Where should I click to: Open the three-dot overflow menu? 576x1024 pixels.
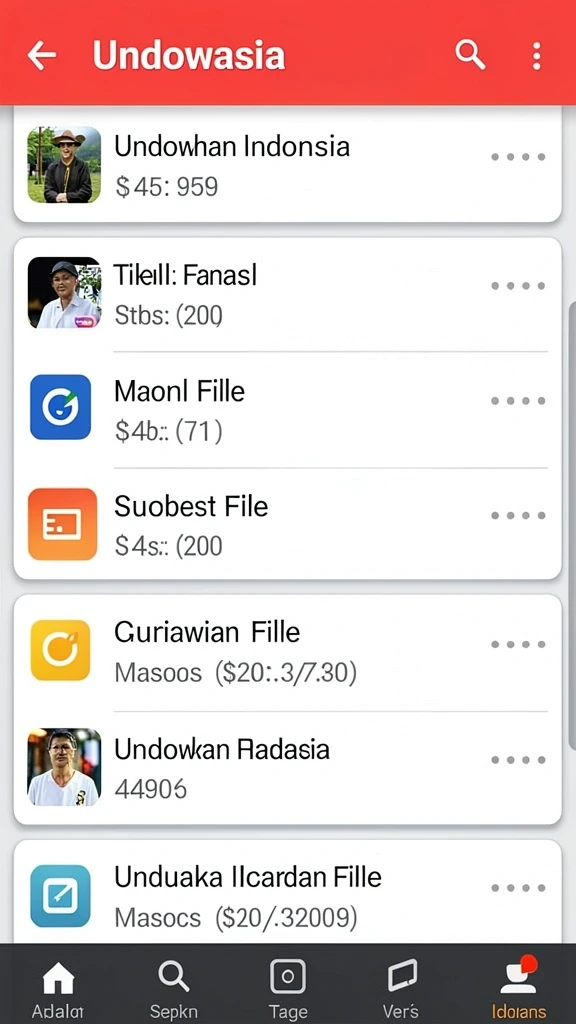pos(536,56)
